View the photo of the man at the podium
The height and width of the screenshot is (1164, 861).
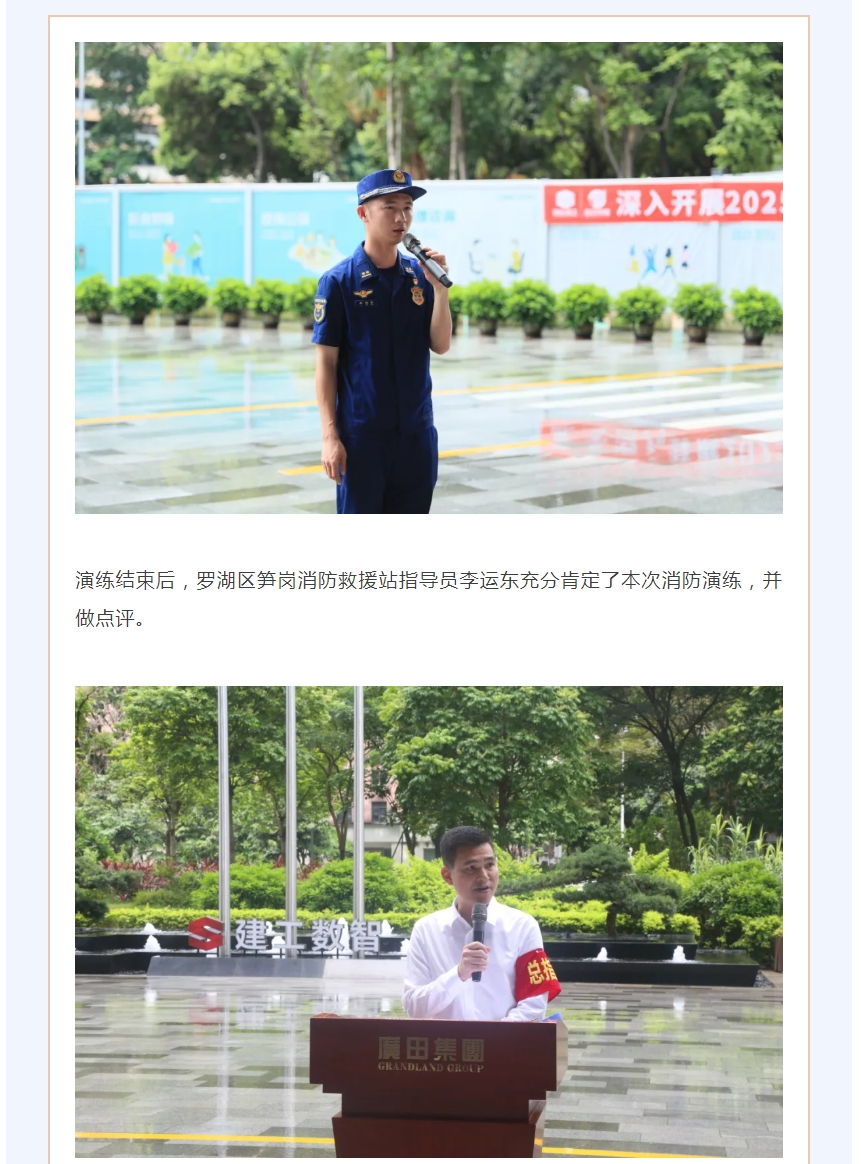[x=428, y=920]
